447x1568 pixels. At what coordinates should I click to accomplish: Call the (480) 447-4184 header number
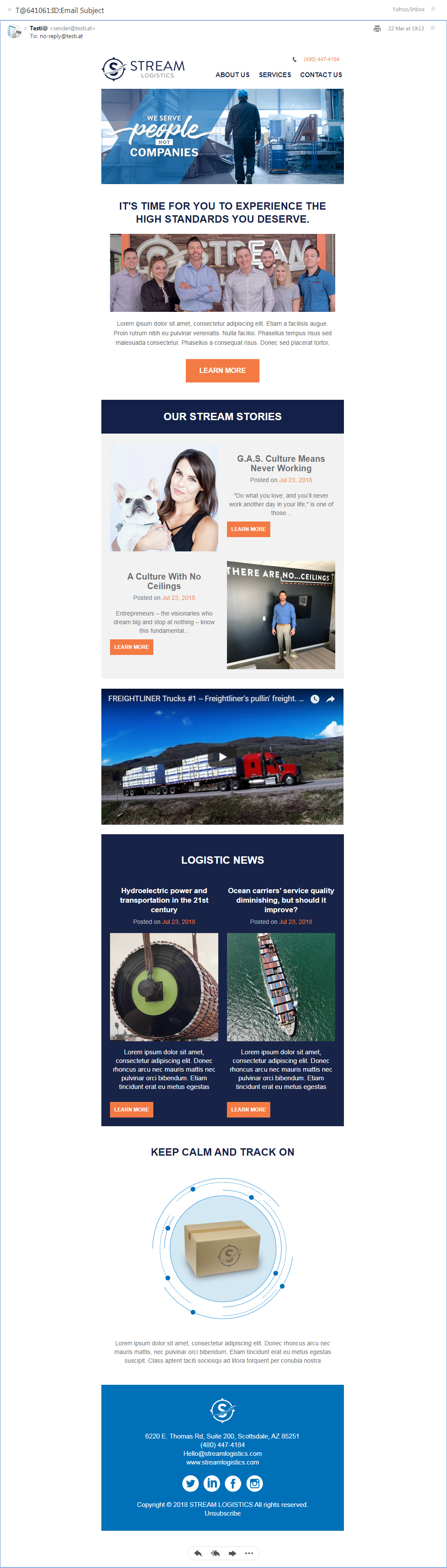pos(321,60)
